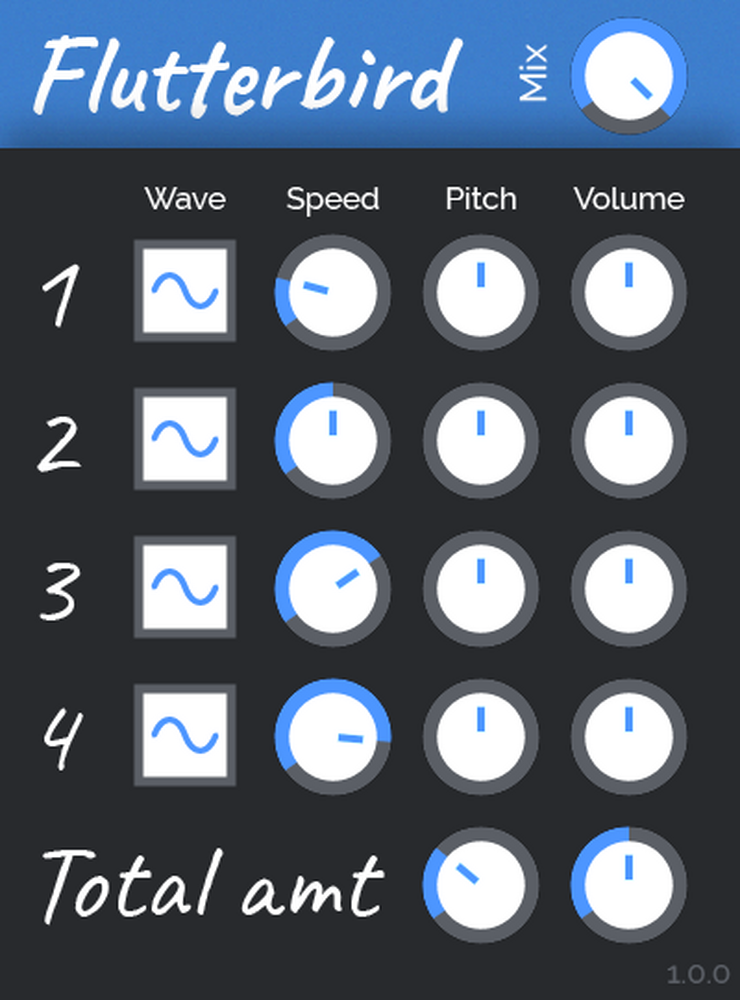Select the Pitch knob in row 3

tap(481, 587)
